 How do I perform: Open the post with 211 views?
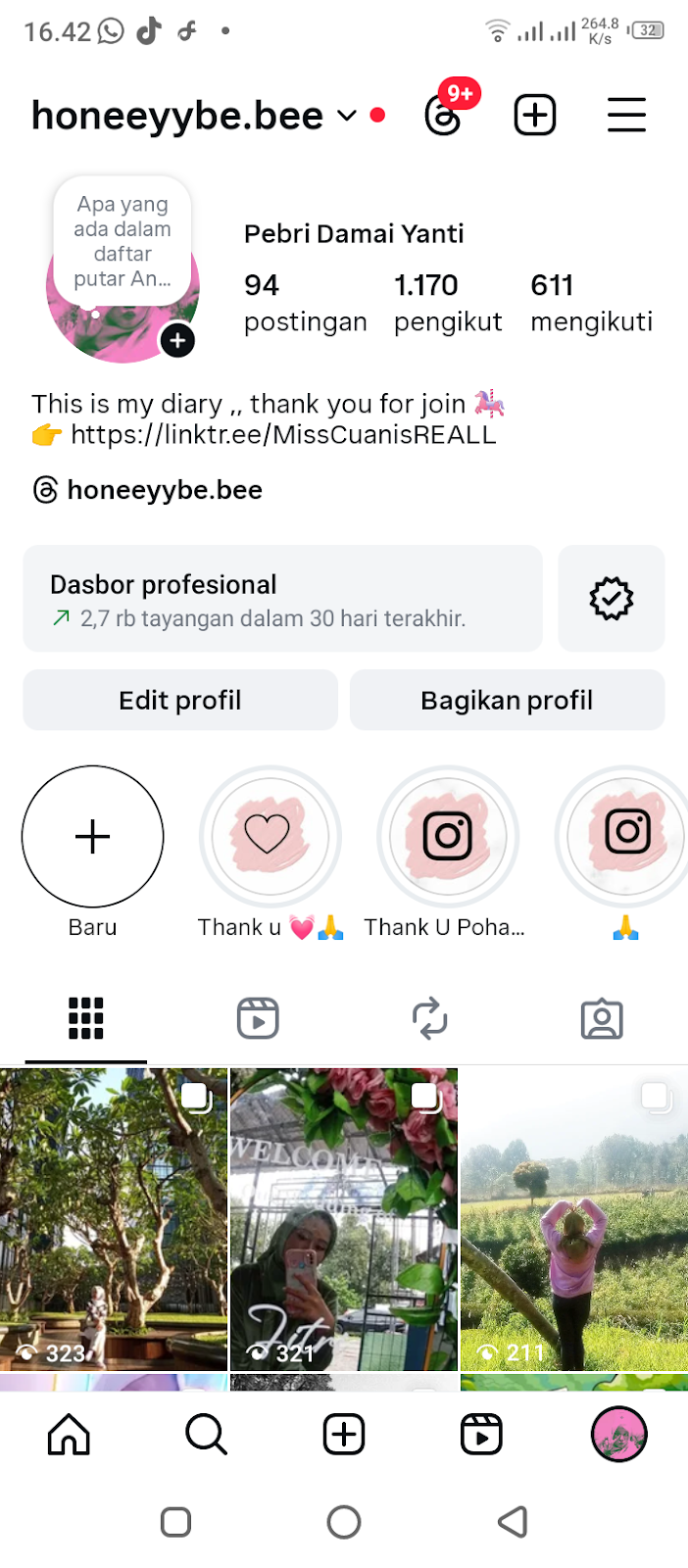click(x=573, y=1218)
